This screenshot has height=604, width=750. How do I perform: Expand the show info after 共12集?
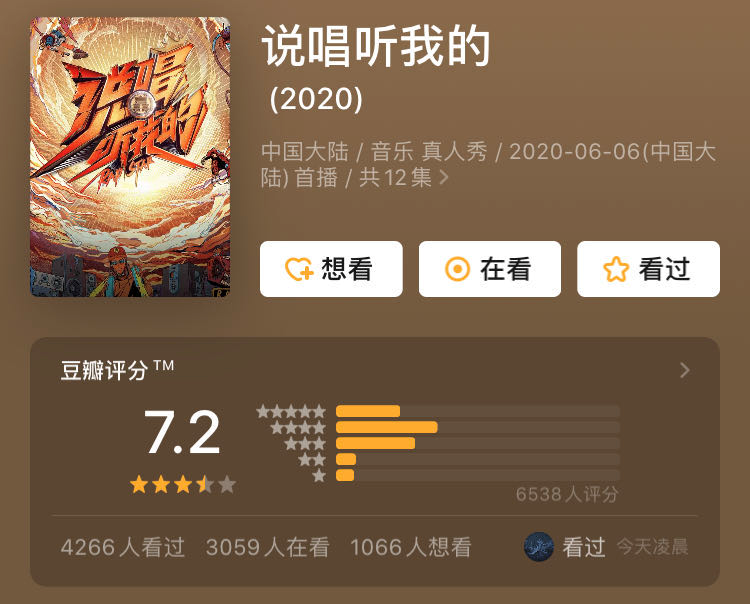click(444, 178)
